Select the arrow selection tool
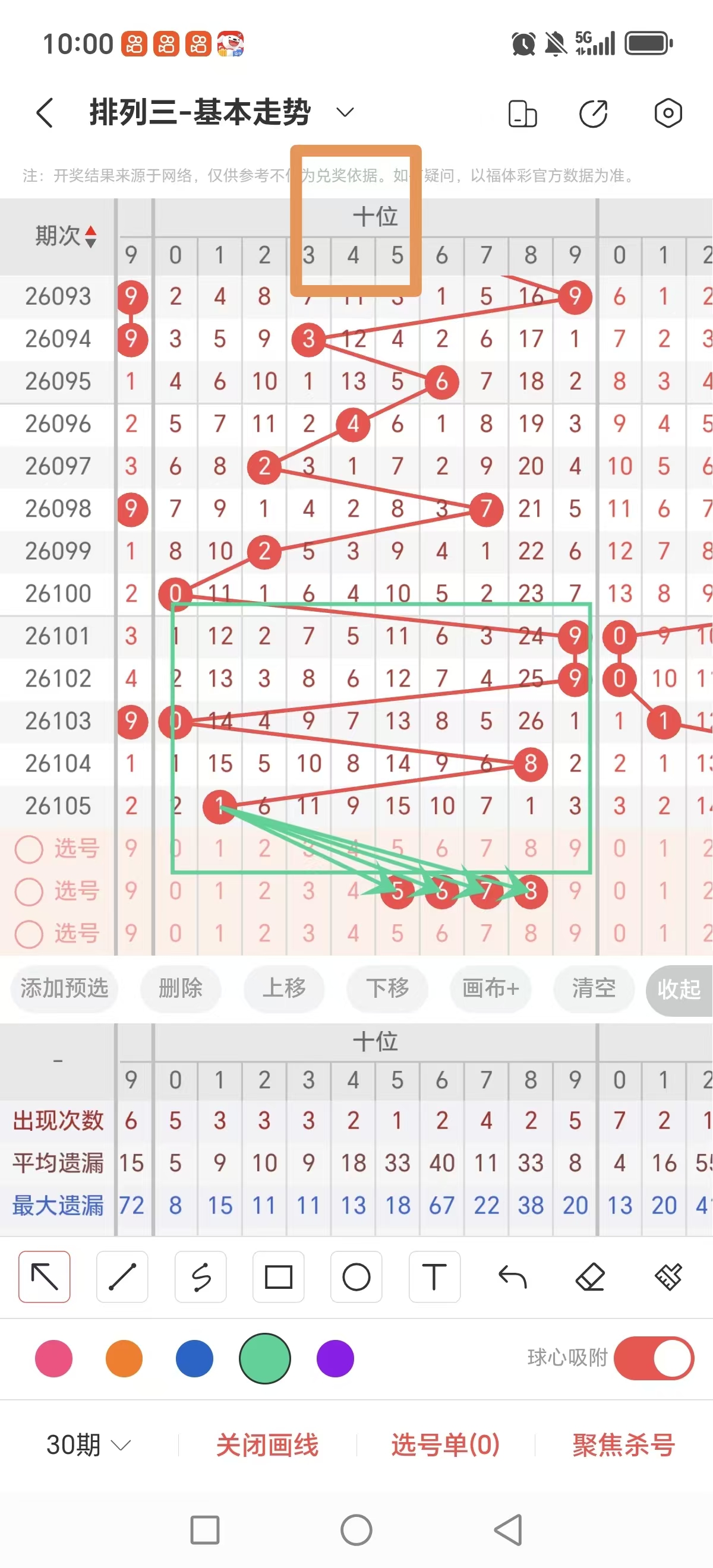Viewport: 713px width, 1568px height. [44, 1277]
